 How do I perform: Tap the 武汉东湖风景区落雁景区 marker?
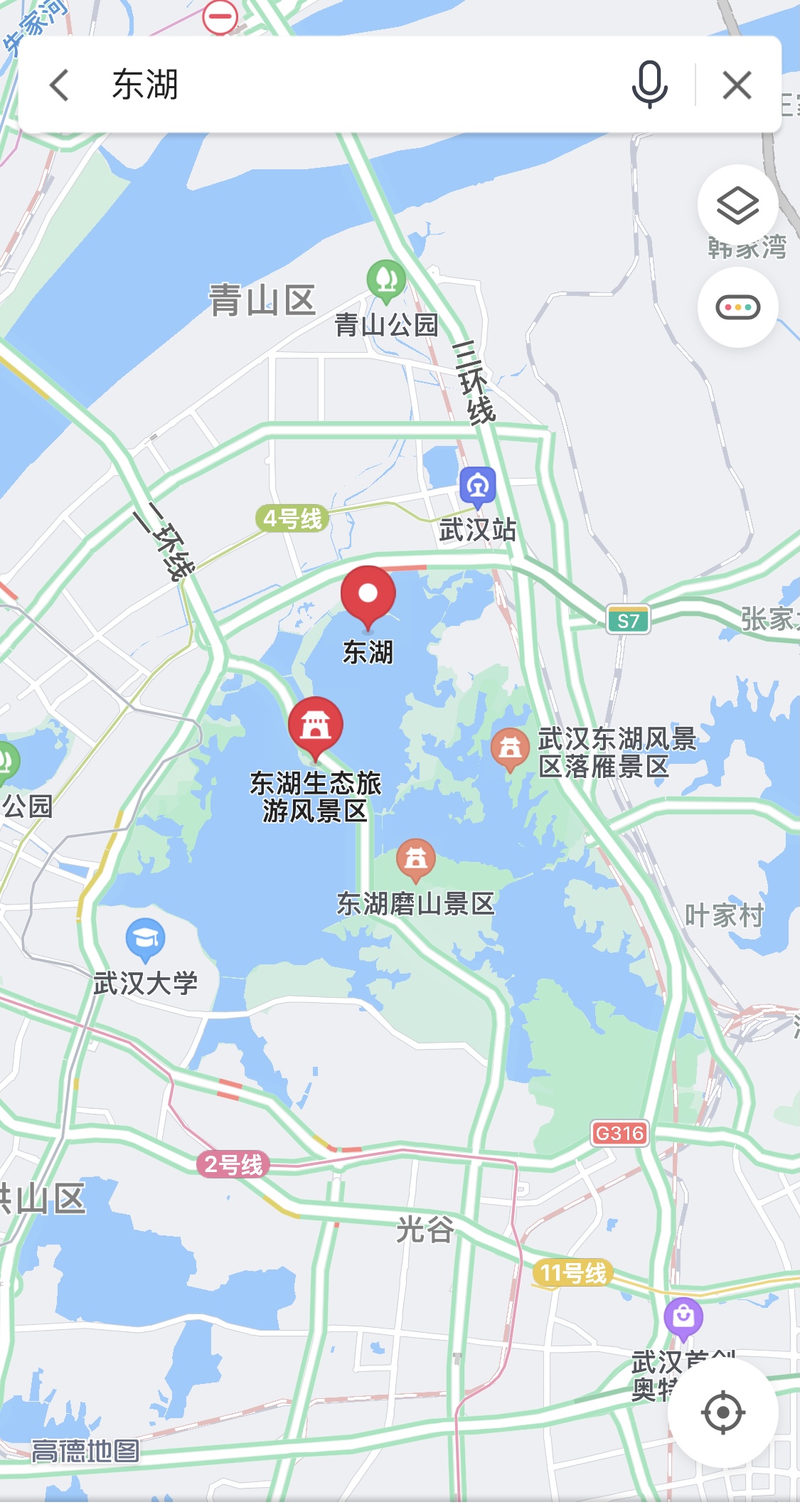[510, 750]
